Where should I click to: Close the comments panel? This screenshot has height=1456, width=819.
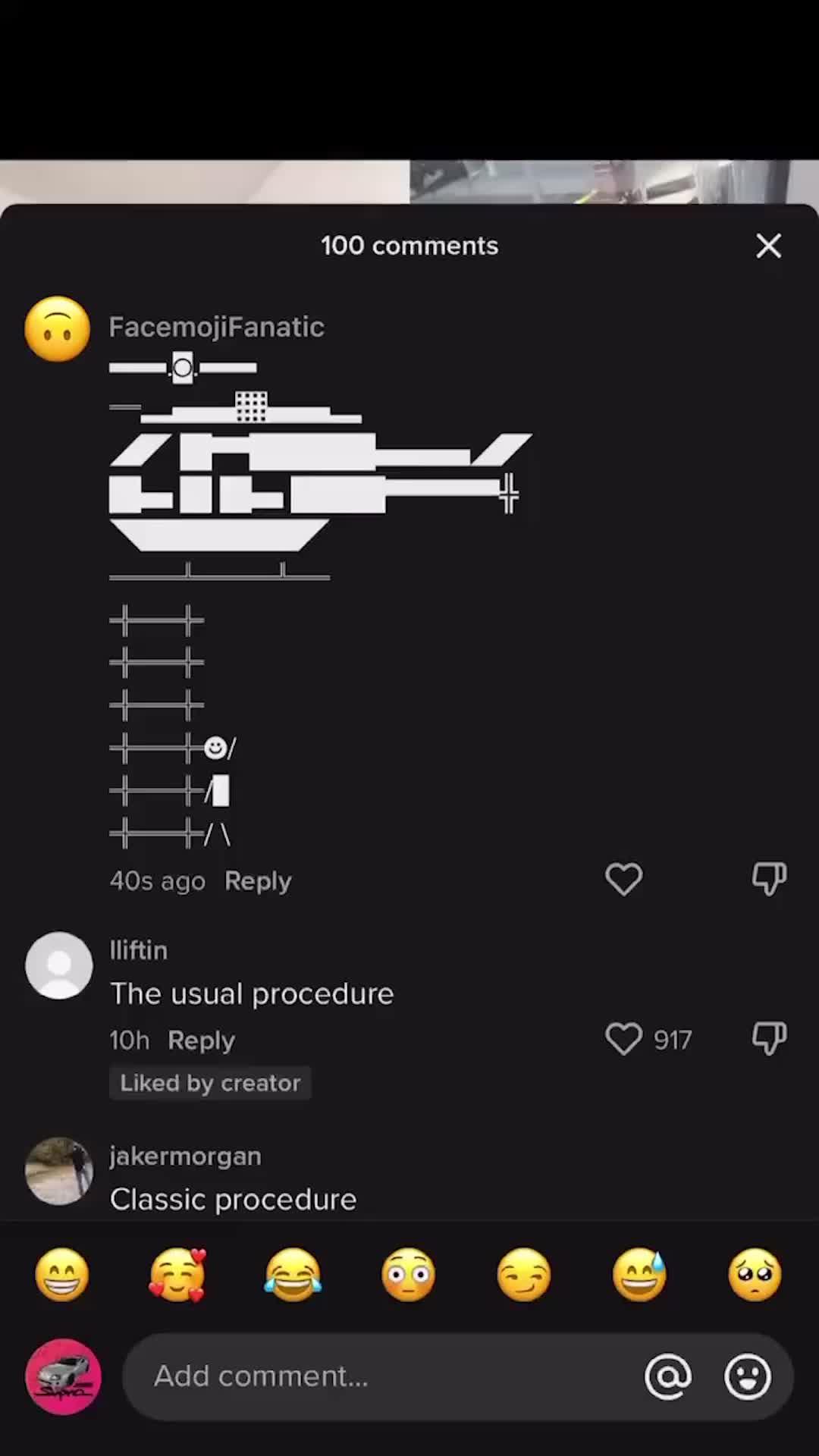tap(768, 246)
